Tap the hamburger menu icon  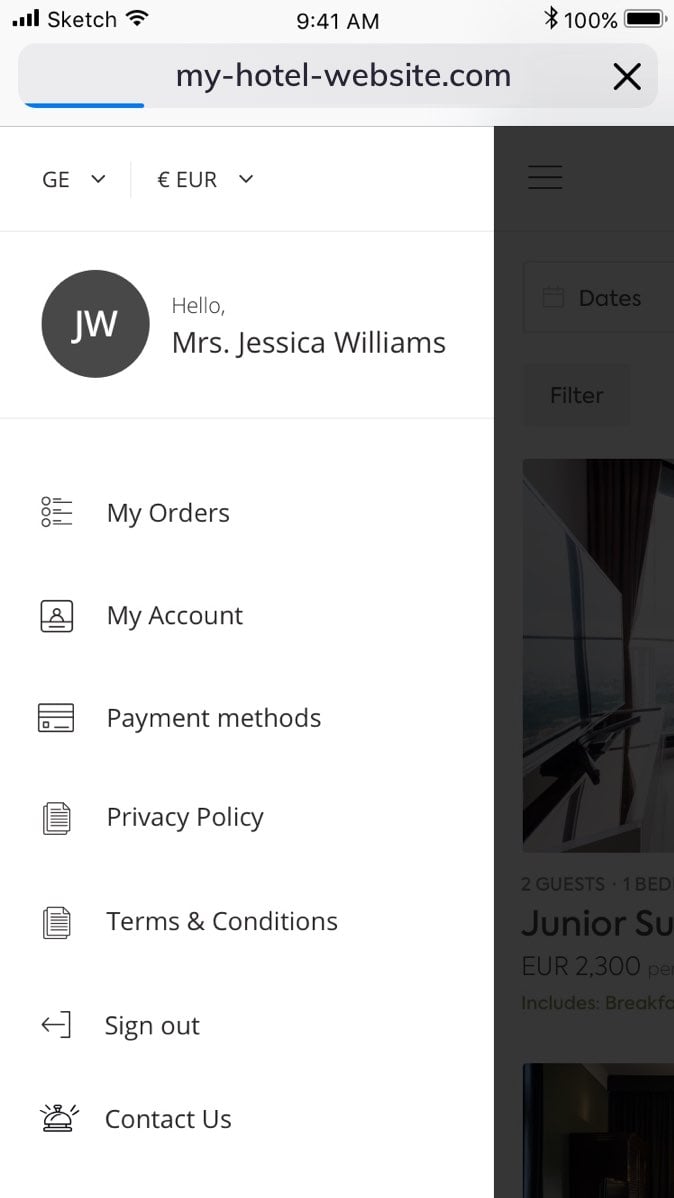coord(545,177)
